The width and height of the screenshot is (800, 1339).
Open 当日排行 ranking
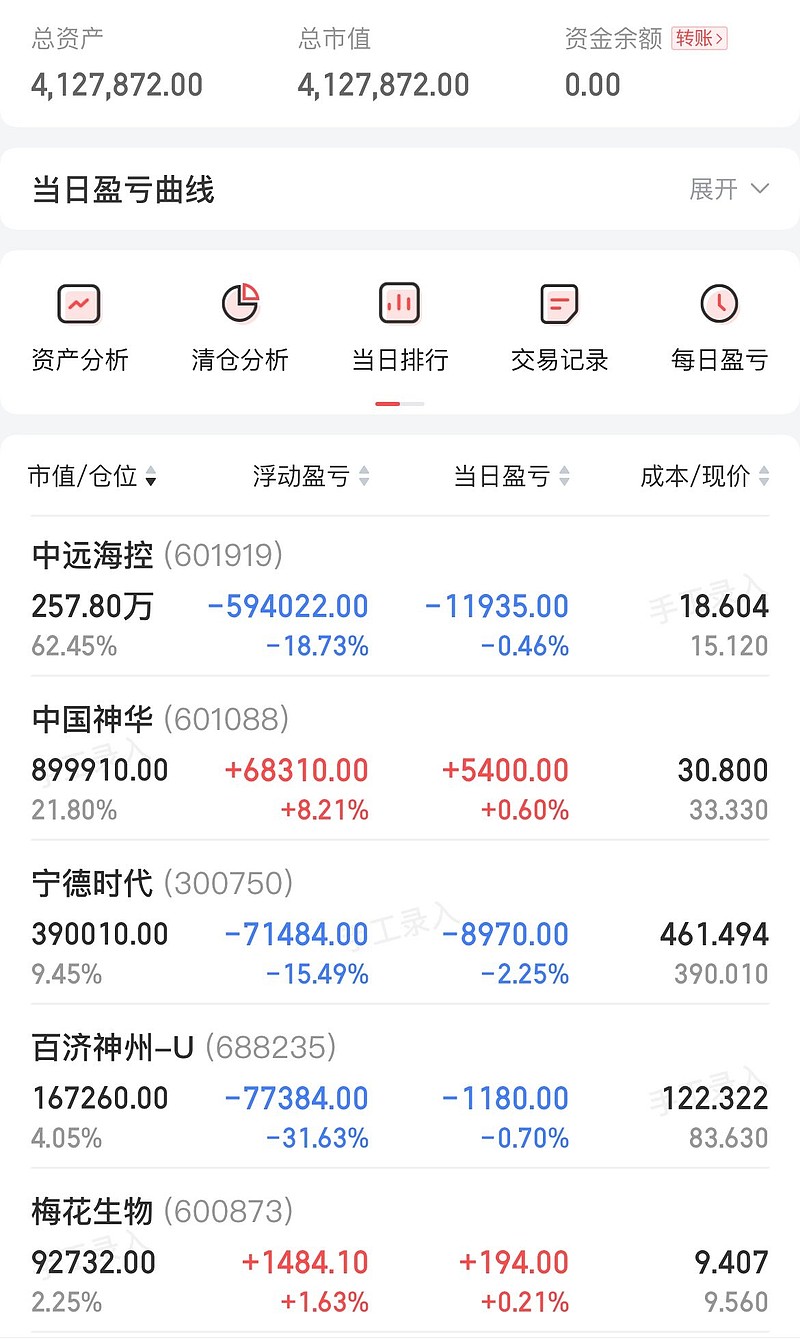pyautogui.click(x=400, y=327)
